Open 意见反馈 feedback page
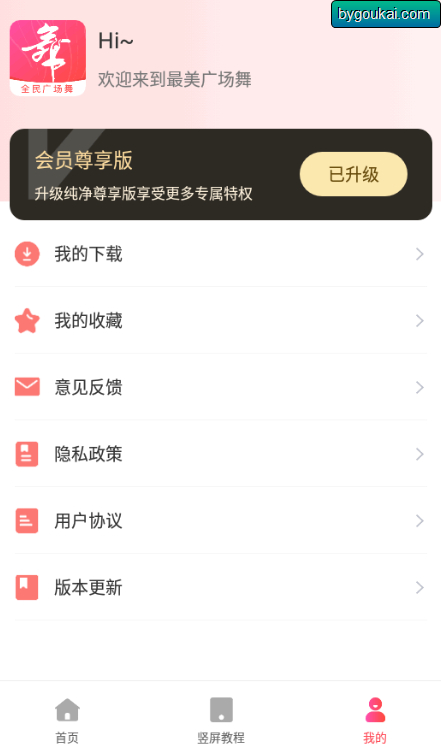Viewport: 441px width, 753px height. pyautogui.click(x=220, y=387)
